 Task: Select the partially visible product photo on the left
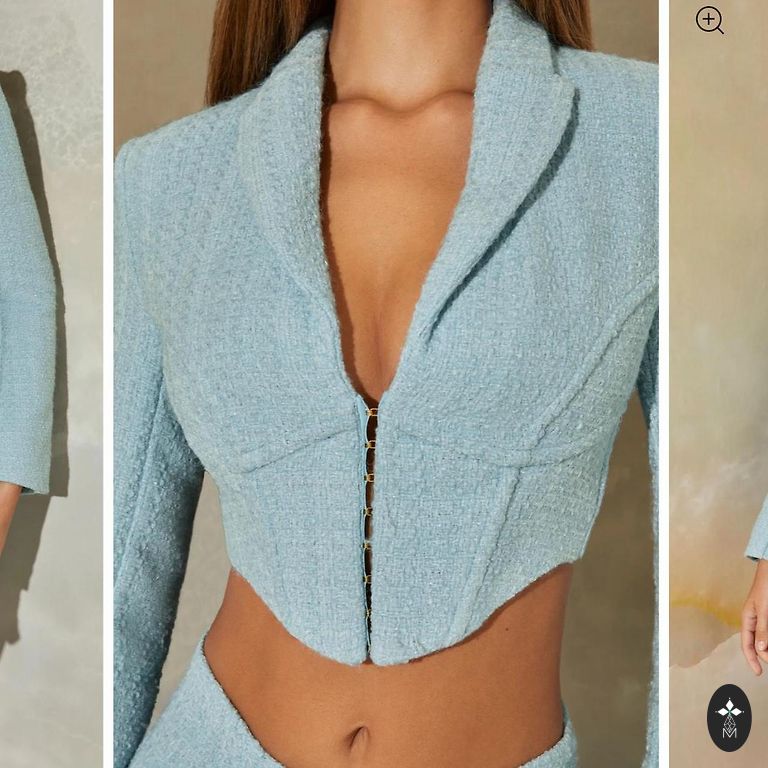tap(50, 400)
